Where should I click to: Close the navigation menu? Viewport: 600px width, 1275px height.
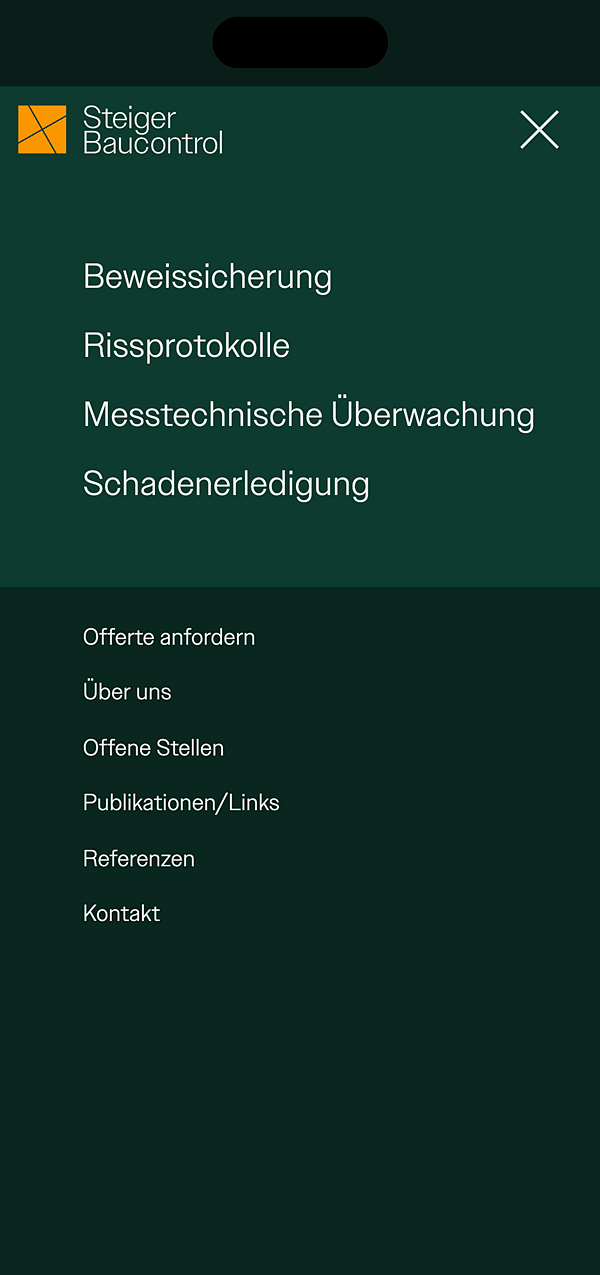coord(539,130)
